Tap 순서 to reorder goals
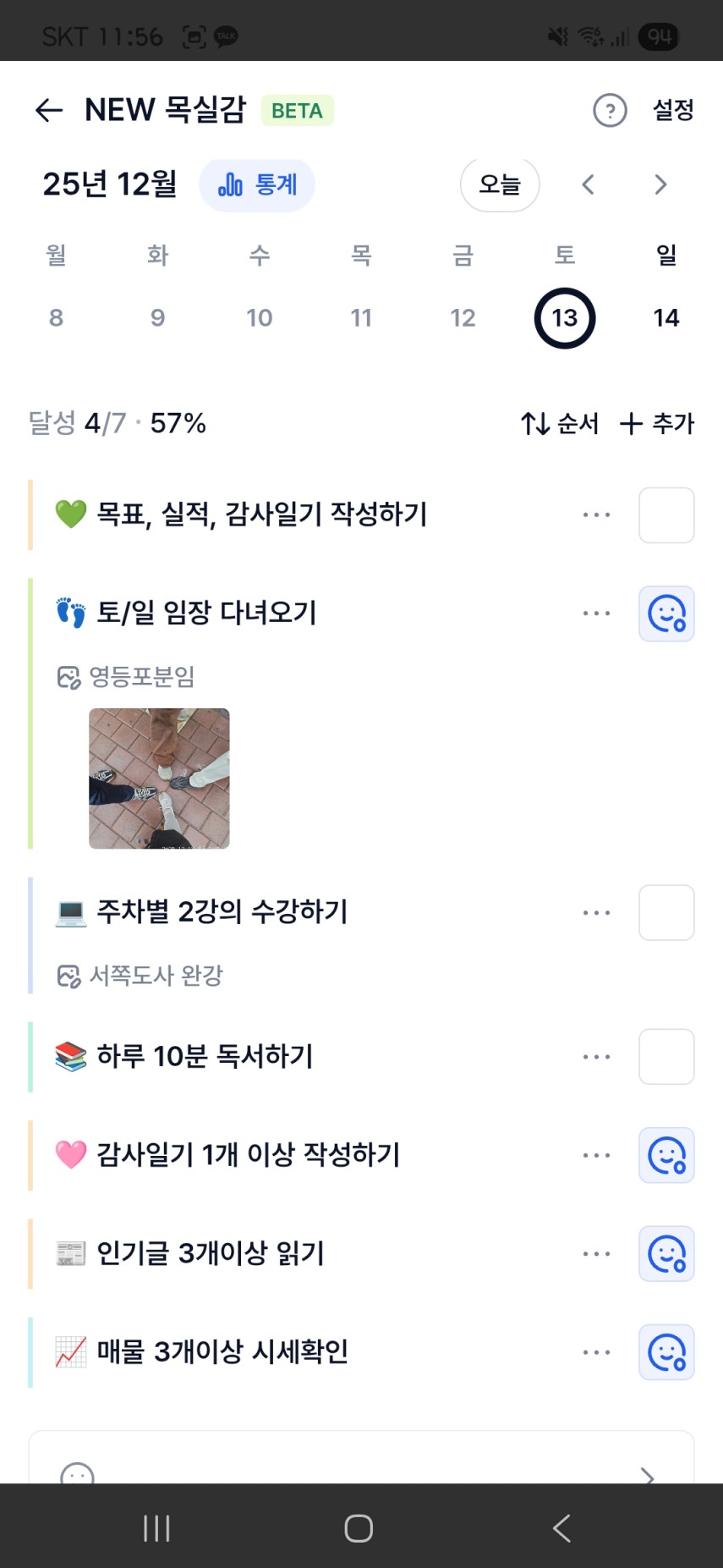Viewport: 723px width, 1568px height. (x=560, y=423)
